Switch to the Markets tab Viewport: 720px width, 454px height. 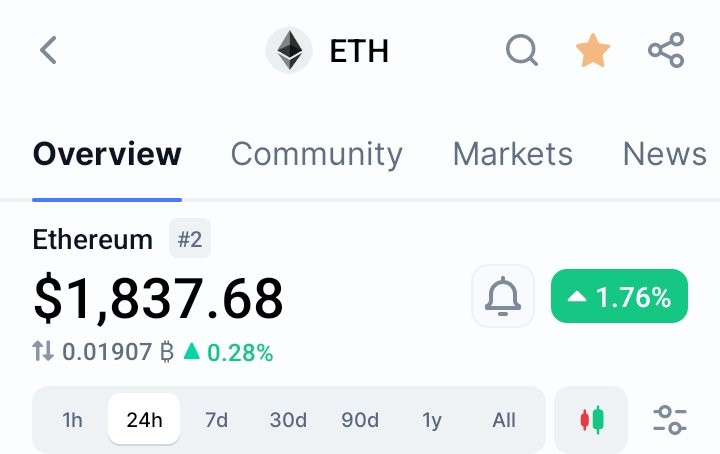[x=512, y=154]
